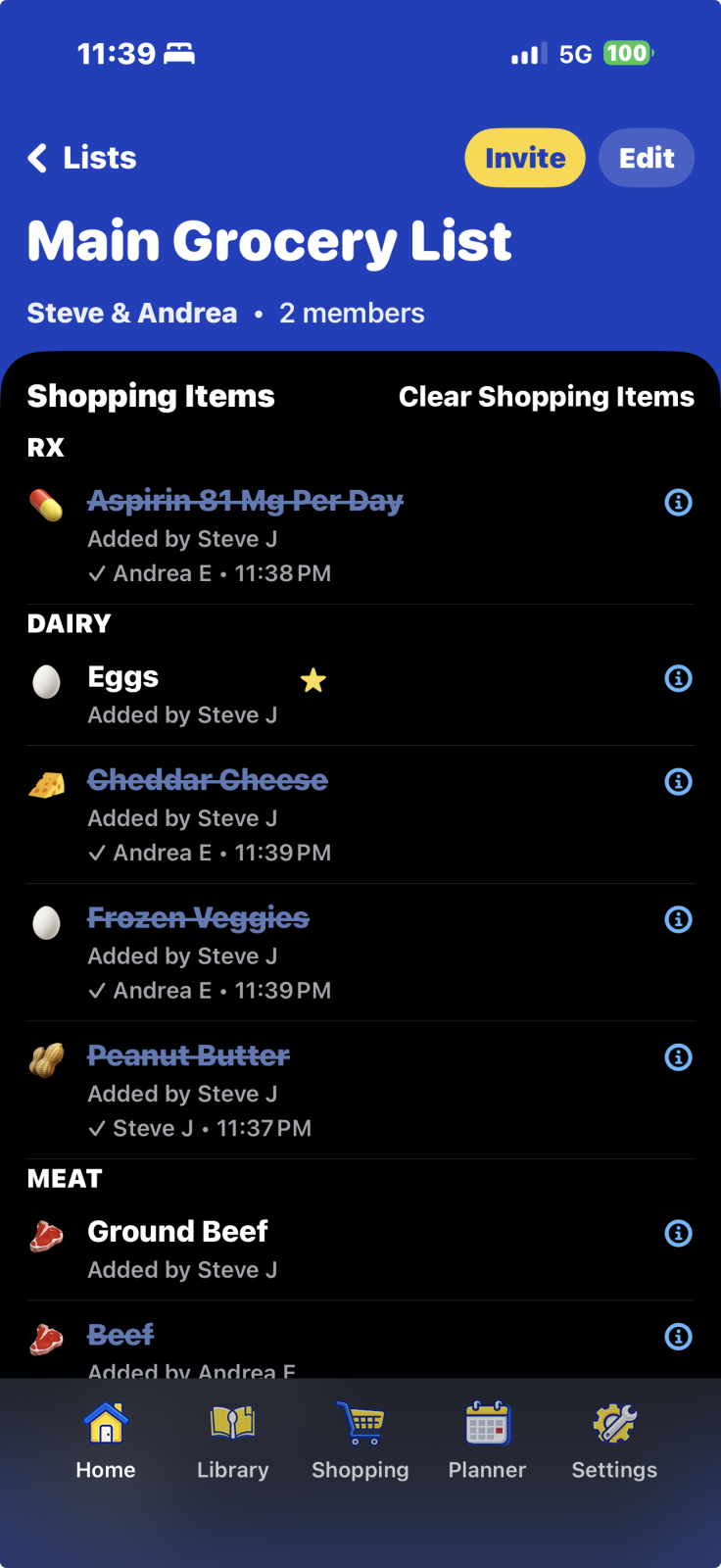Toggle the star on the Eggs item

point(312,679)
